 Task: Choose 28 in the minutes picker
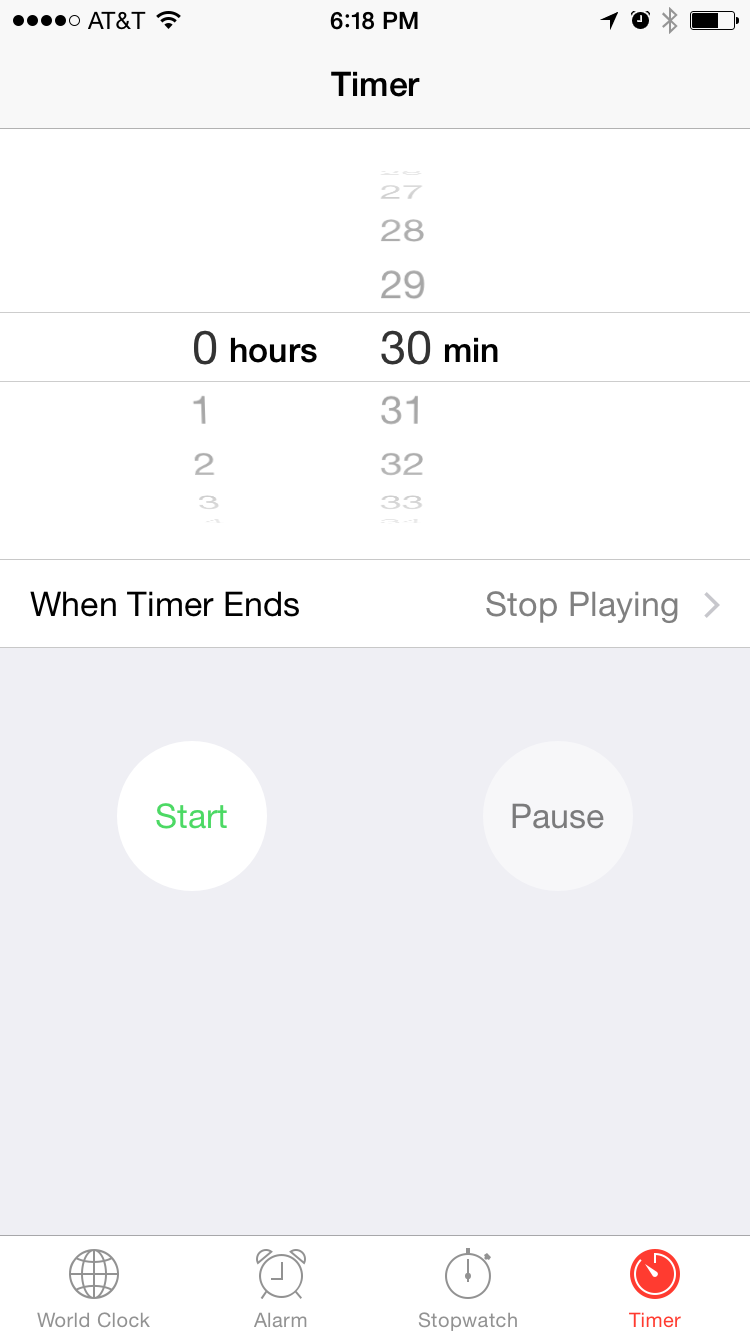[402, 231]
